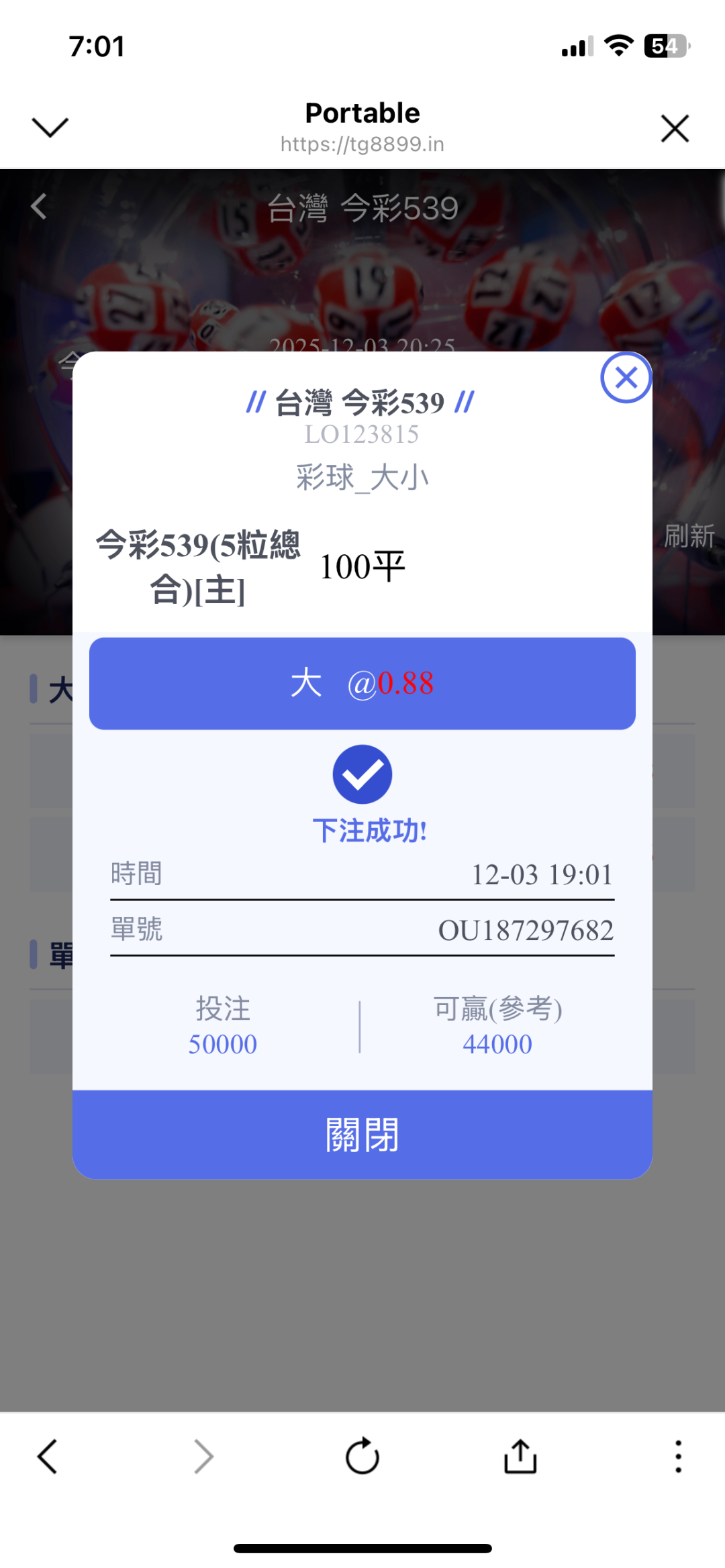Viewport: 725px width, 1568px height.
Task: Go back using the browser's bottom back arrow
Action: coord(47,1457)
